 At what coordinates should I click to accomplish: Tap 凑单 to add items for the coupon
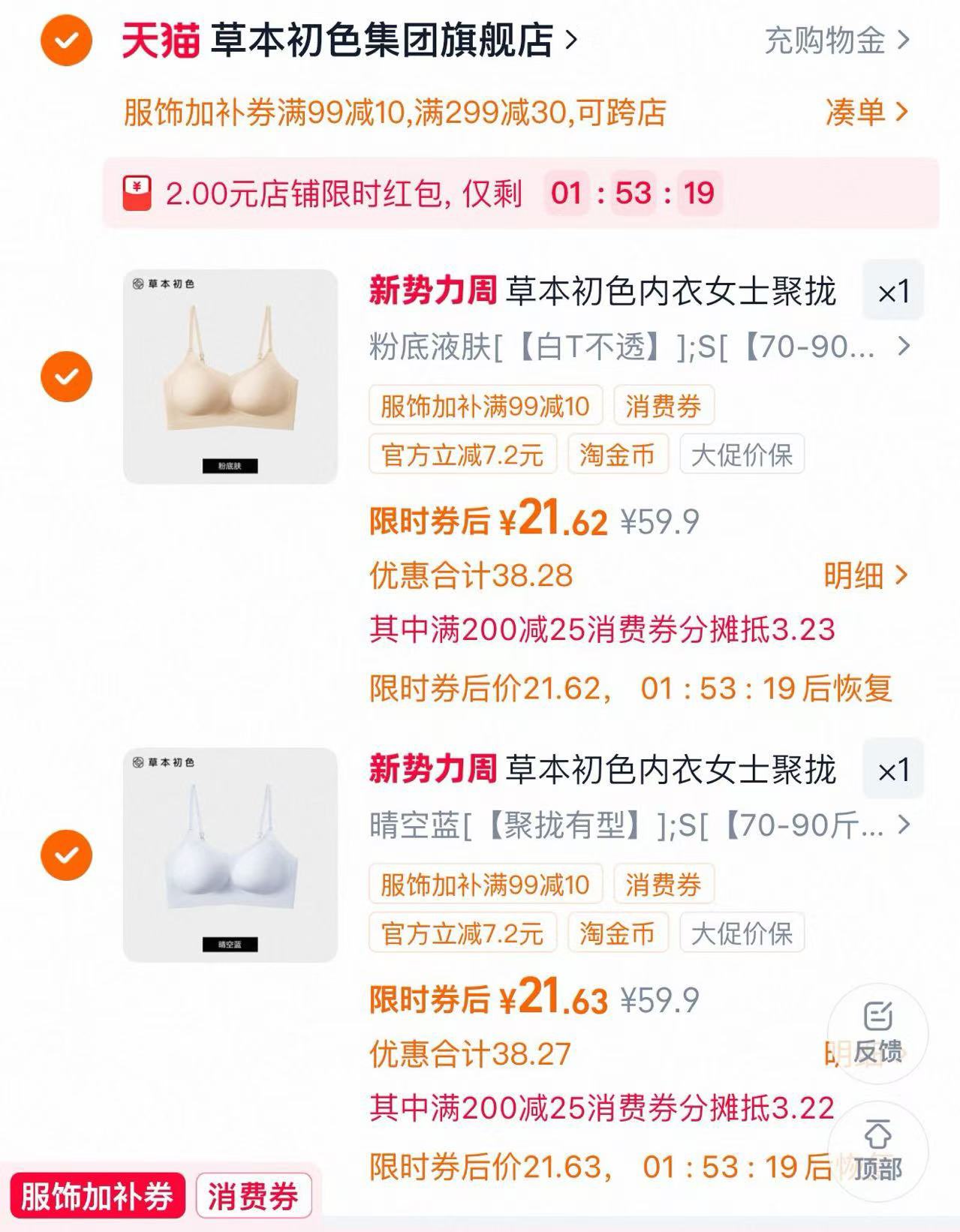pyautogui.click(x=866, y=113)
